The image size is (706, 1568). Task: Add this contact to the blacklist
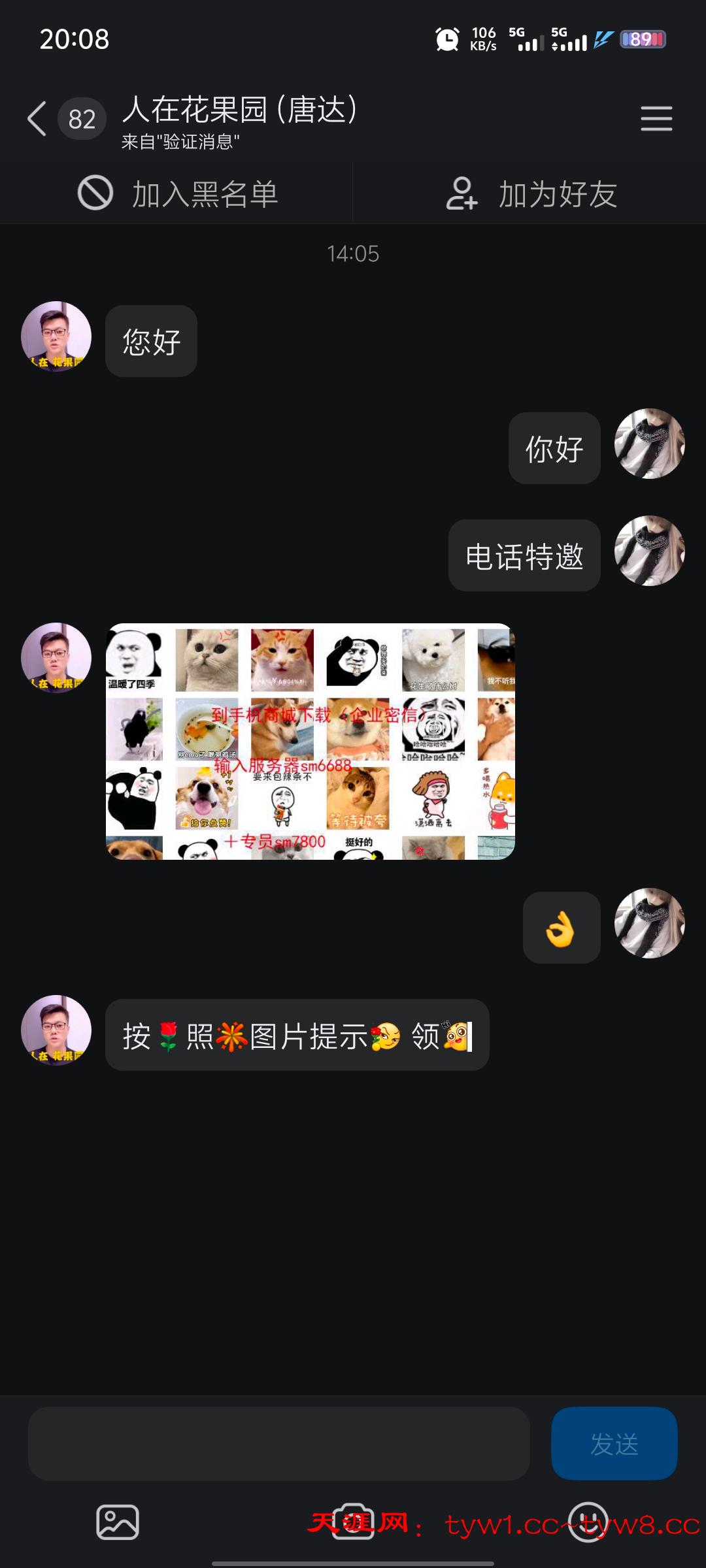tap(176, 194)
